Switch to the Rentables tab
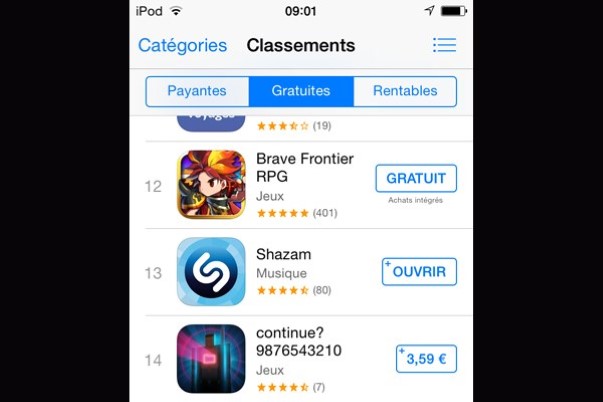 (x=405, y=91)
